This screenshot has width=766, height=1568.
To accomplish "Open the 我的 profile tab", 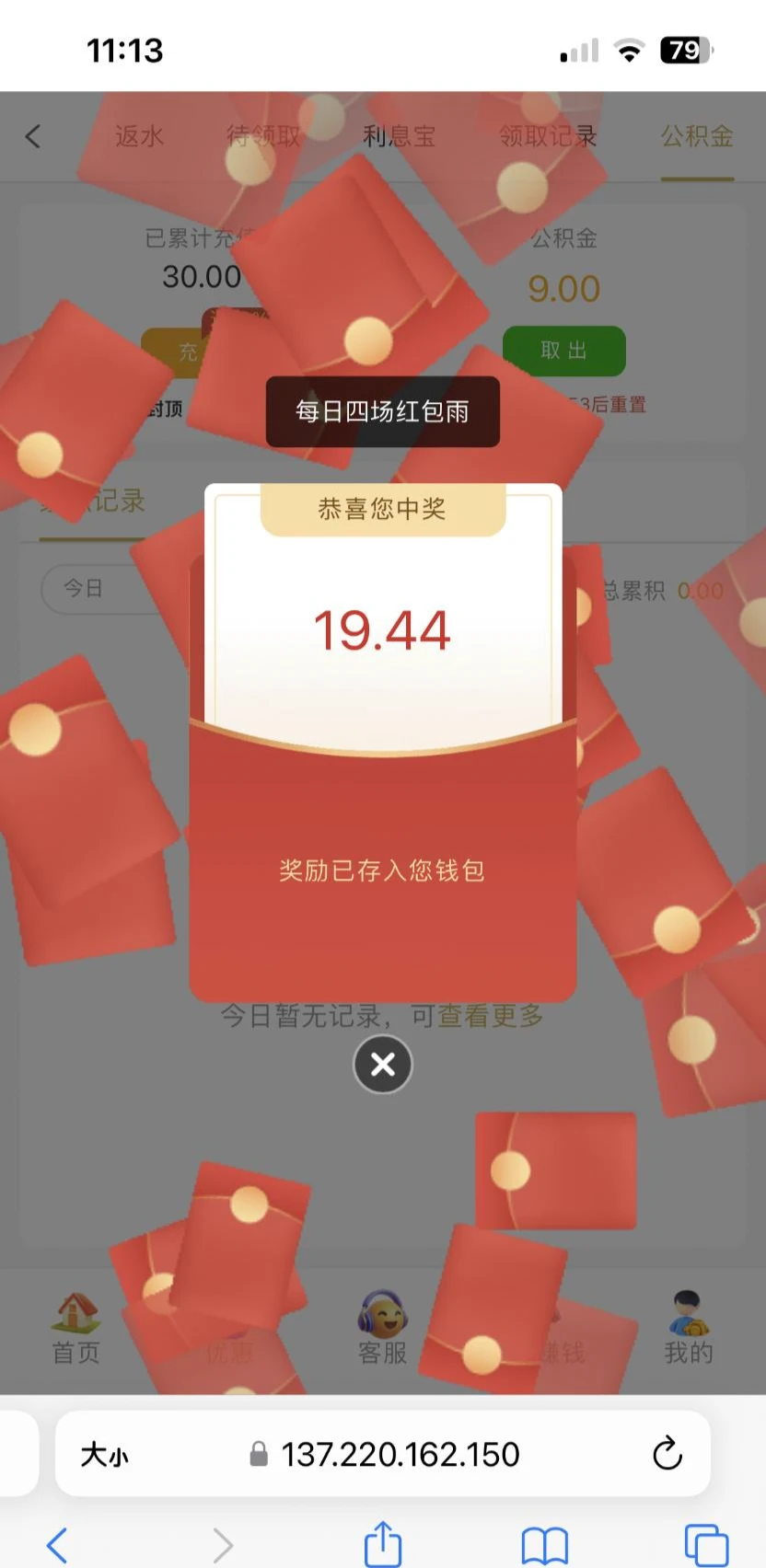I will click(x=688, y=1328).
